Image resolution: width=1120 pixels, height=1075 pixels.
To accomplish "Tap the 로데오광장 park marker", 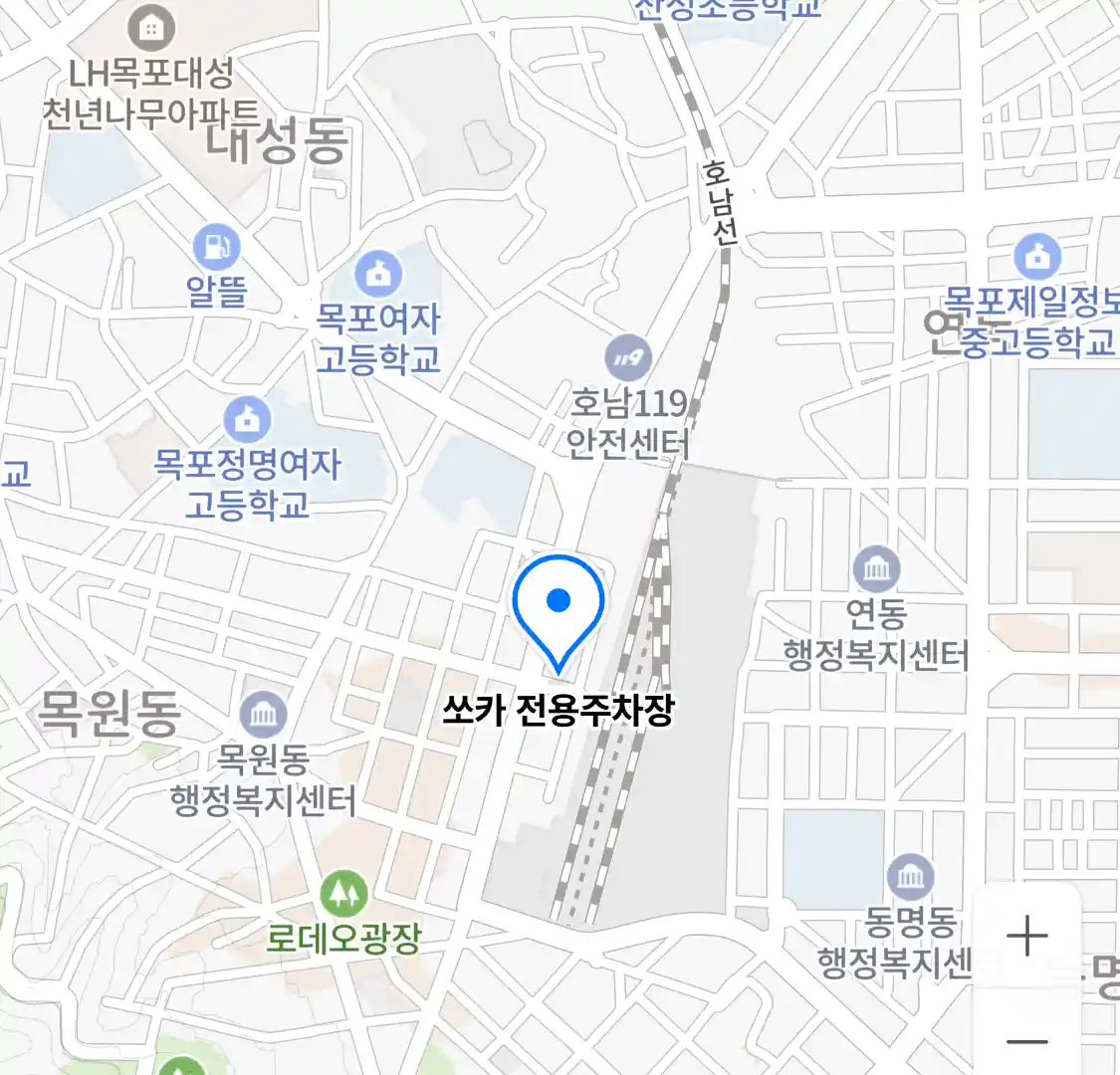I will pyautogui.click(x=344, y=892).
